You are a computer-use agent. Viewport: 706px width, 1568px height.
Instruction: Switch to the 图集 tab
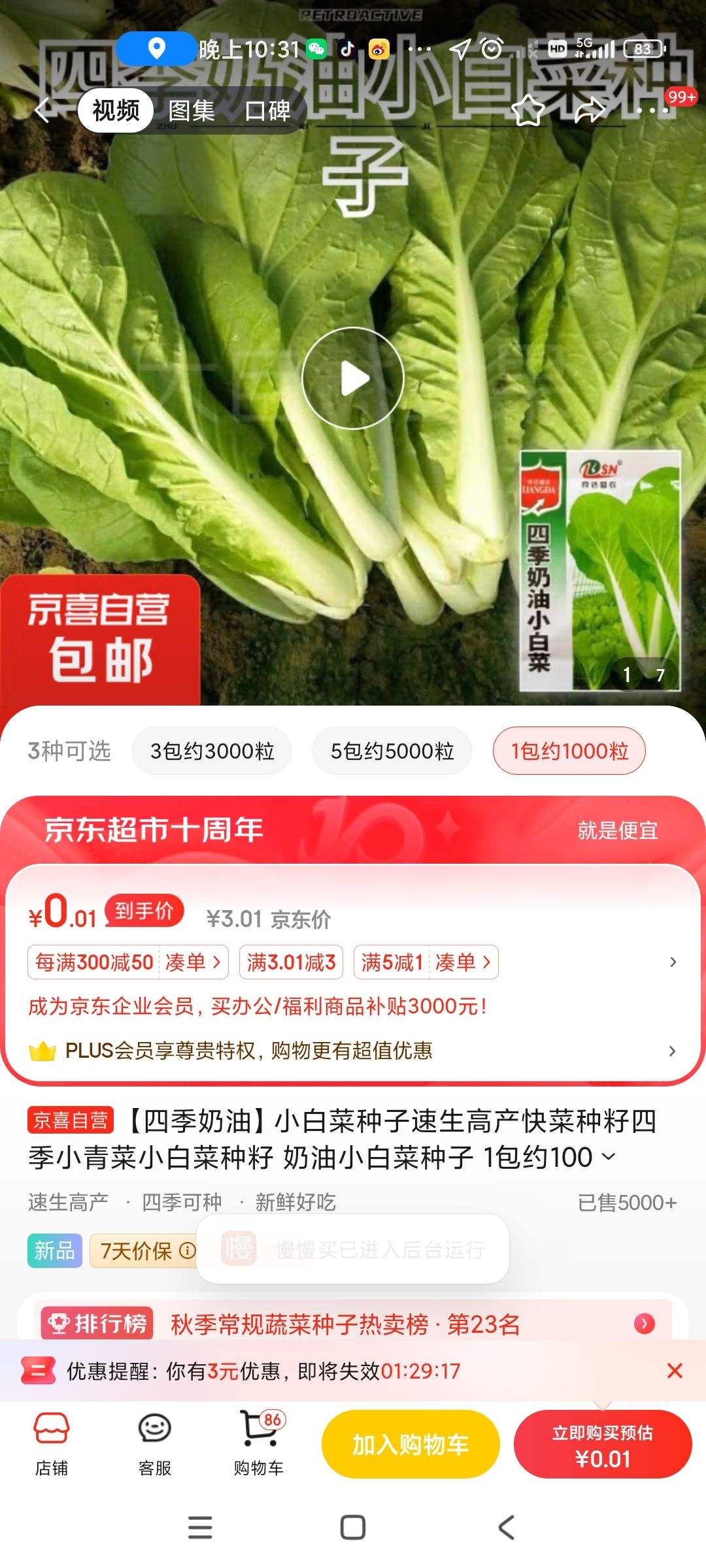click(x=192, y=110)
